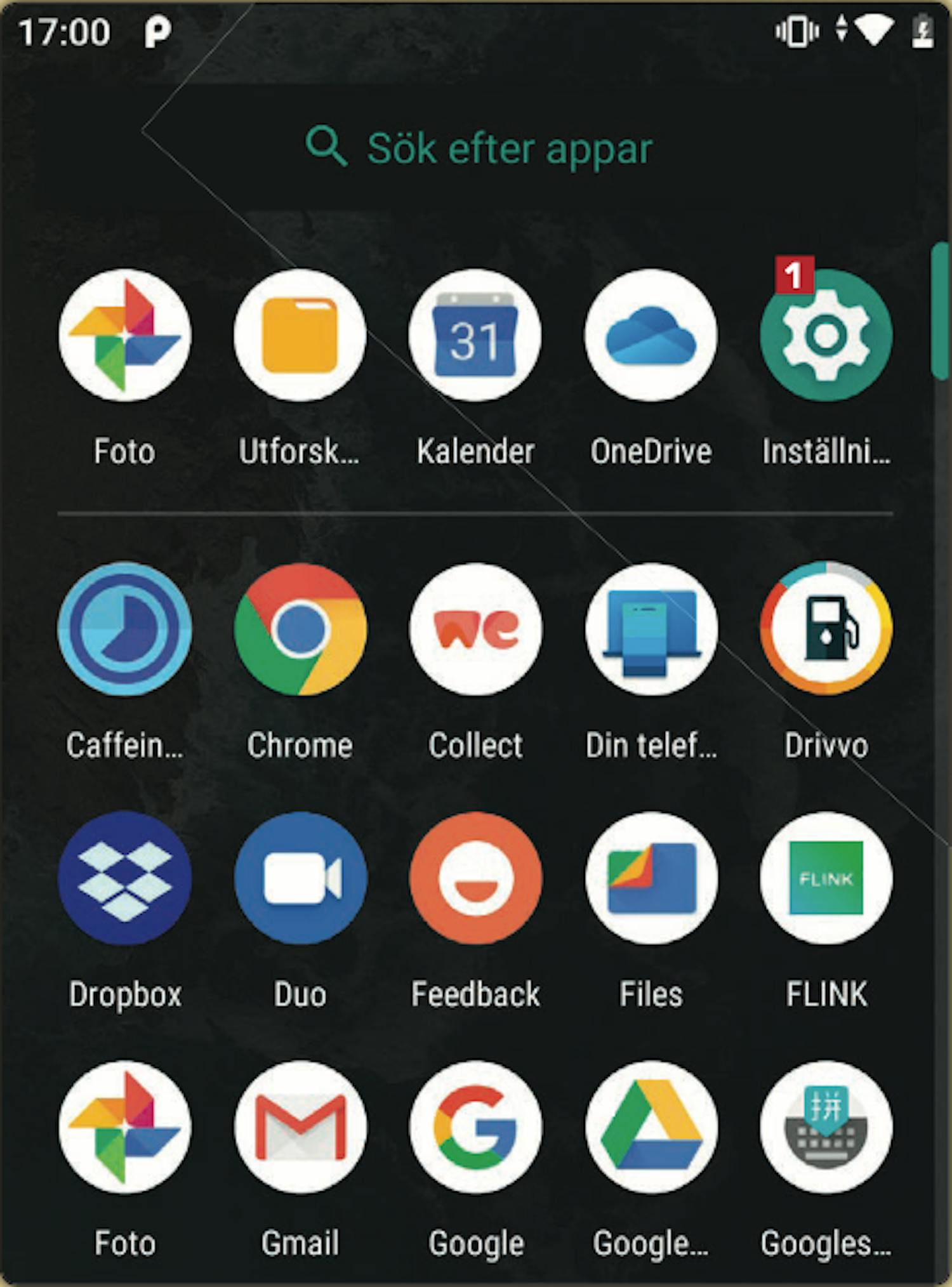Launch the Caffeine app
Screen dimensions: 952x1287
pos(125,629)
